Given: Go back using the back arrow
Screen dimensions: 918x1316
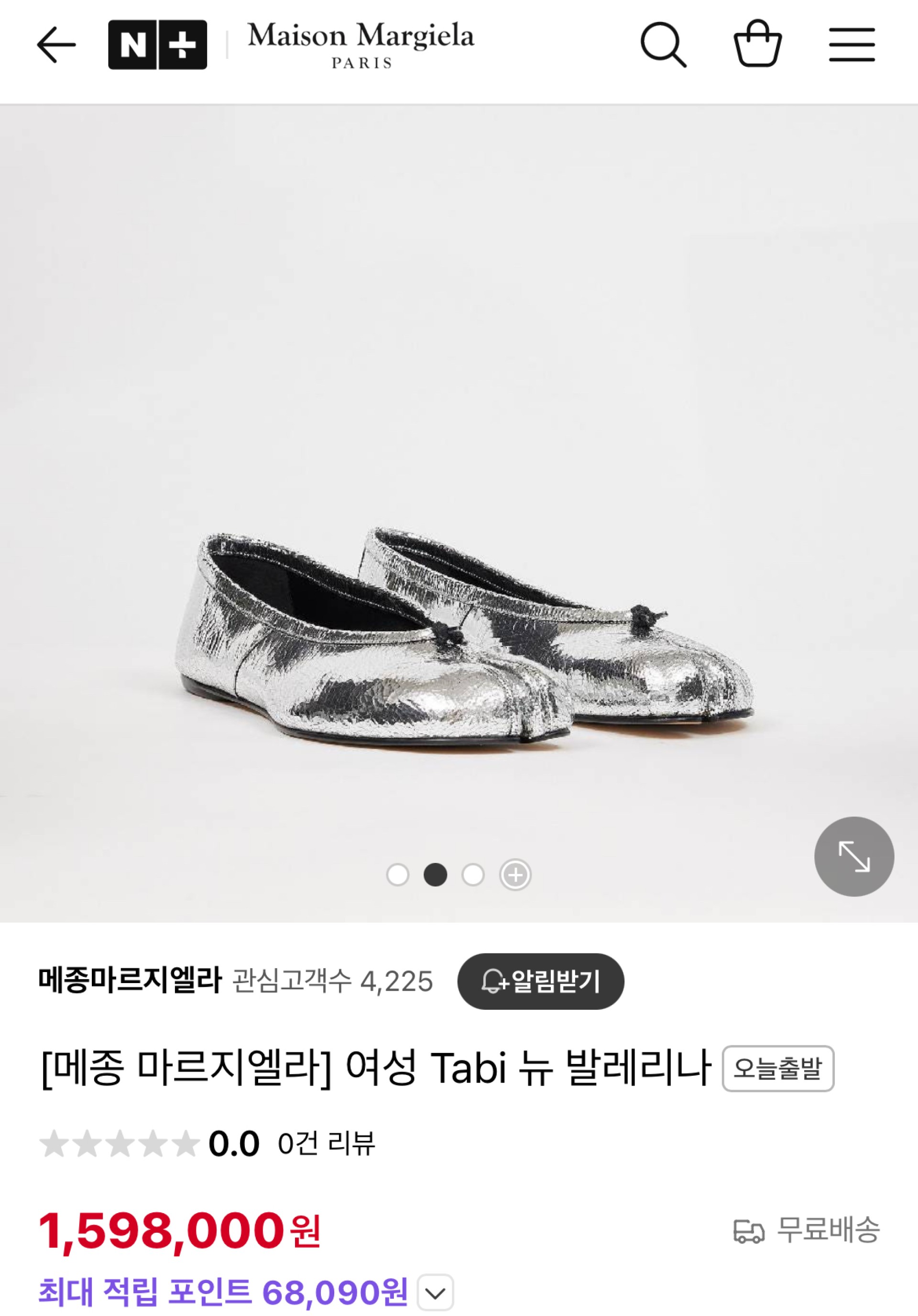Looking at the screenshot, I should pos(56,44).
